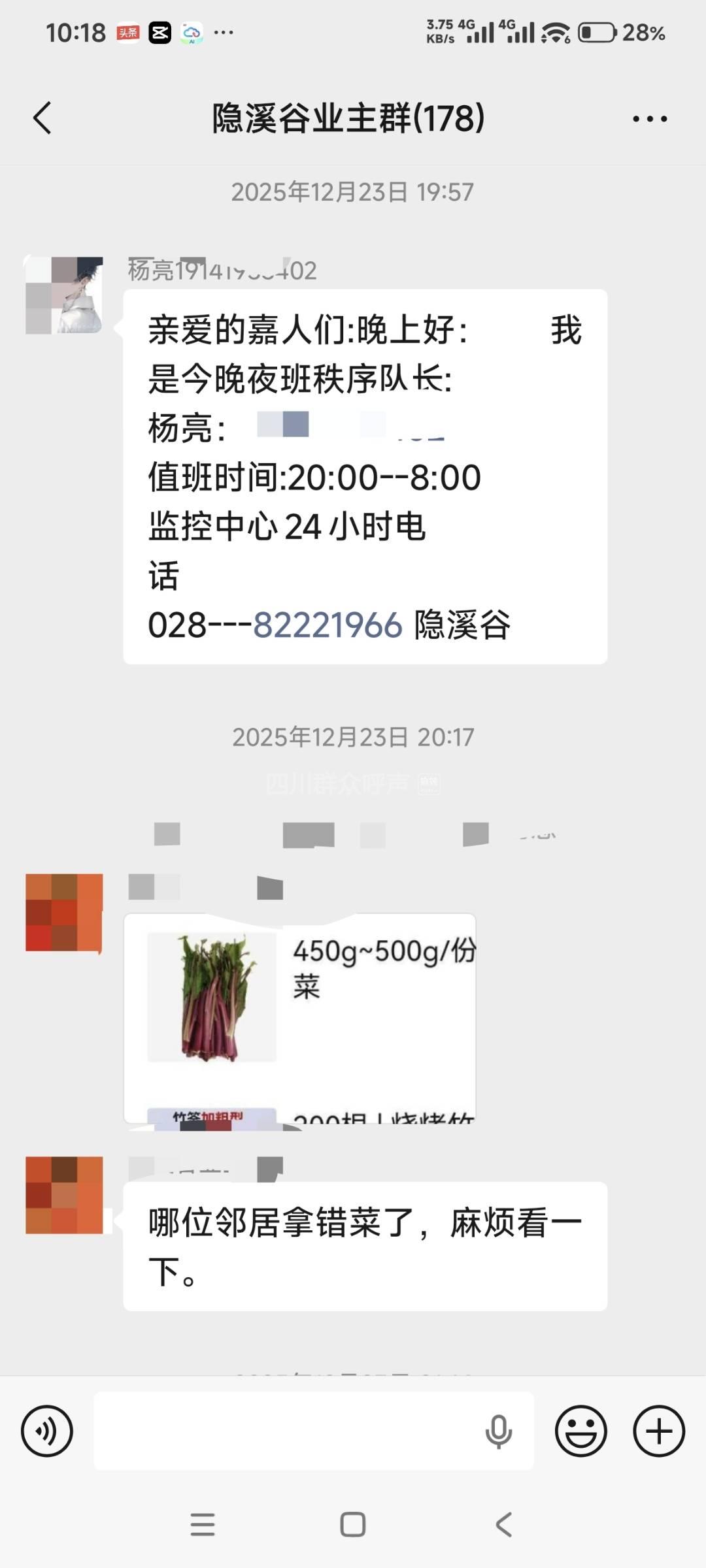Open recent apps from navigation bar

click(202, 1525)
